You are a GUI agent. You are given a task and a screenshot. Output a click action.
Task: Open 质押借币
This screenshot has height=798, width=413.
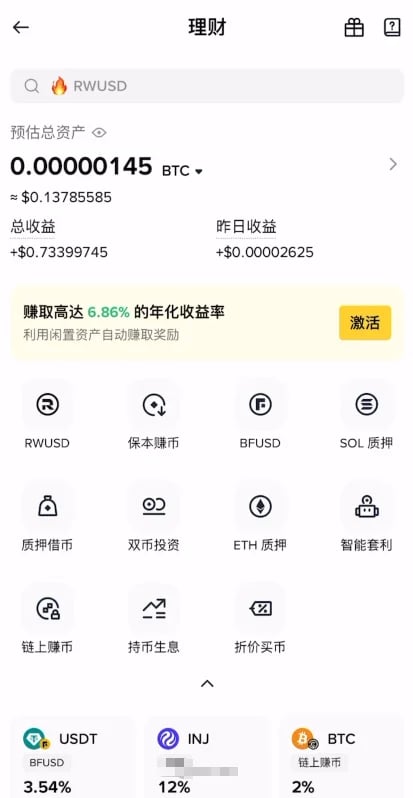[x=47, y=518]
